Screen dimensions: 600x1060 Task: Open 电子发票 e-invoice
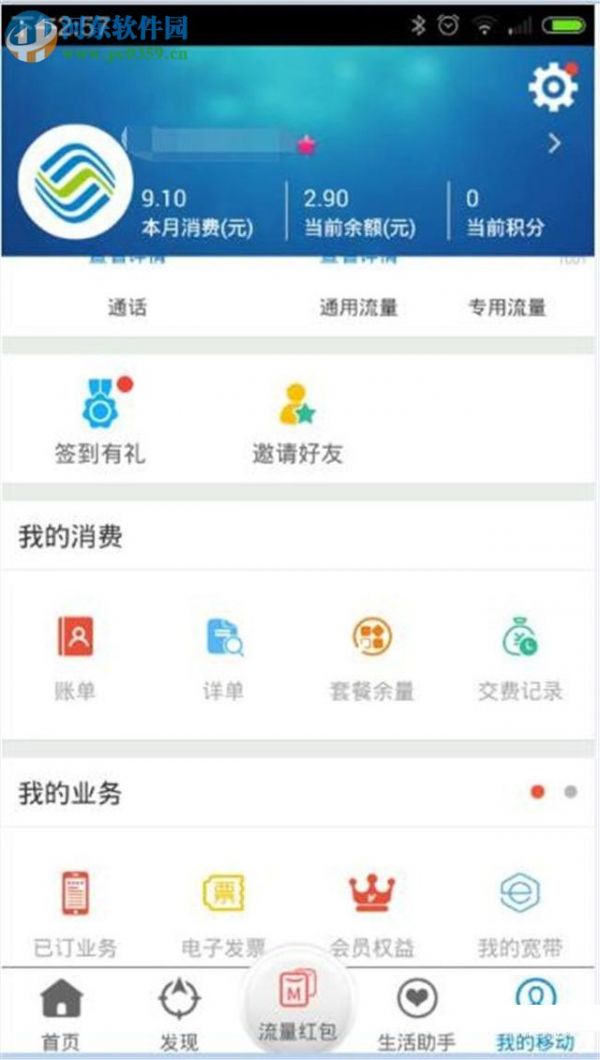pyautogui.click(x=223, y=910)
